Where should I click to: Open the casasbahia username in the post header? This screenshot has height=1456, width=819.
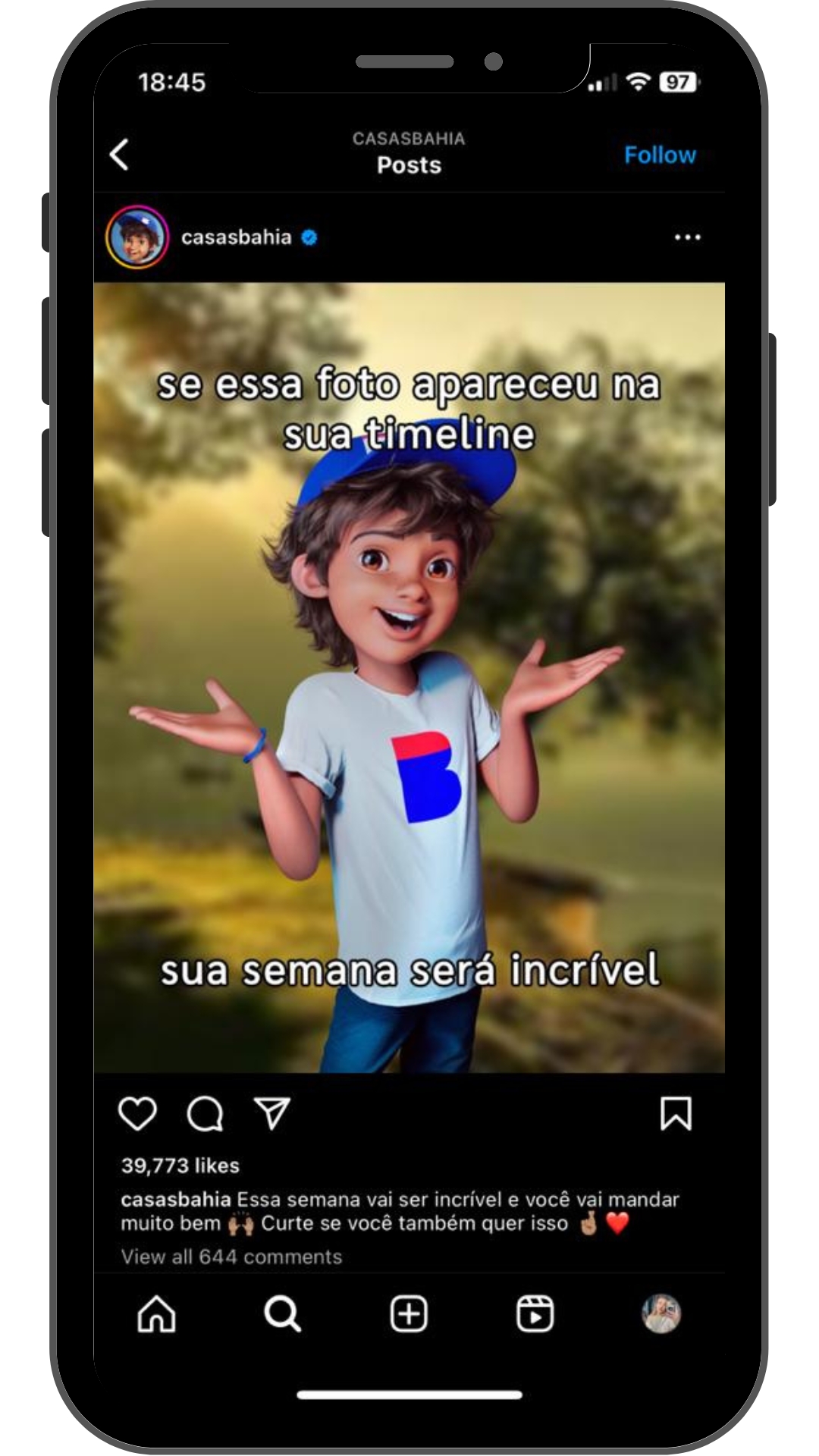(x=236, y=237)
